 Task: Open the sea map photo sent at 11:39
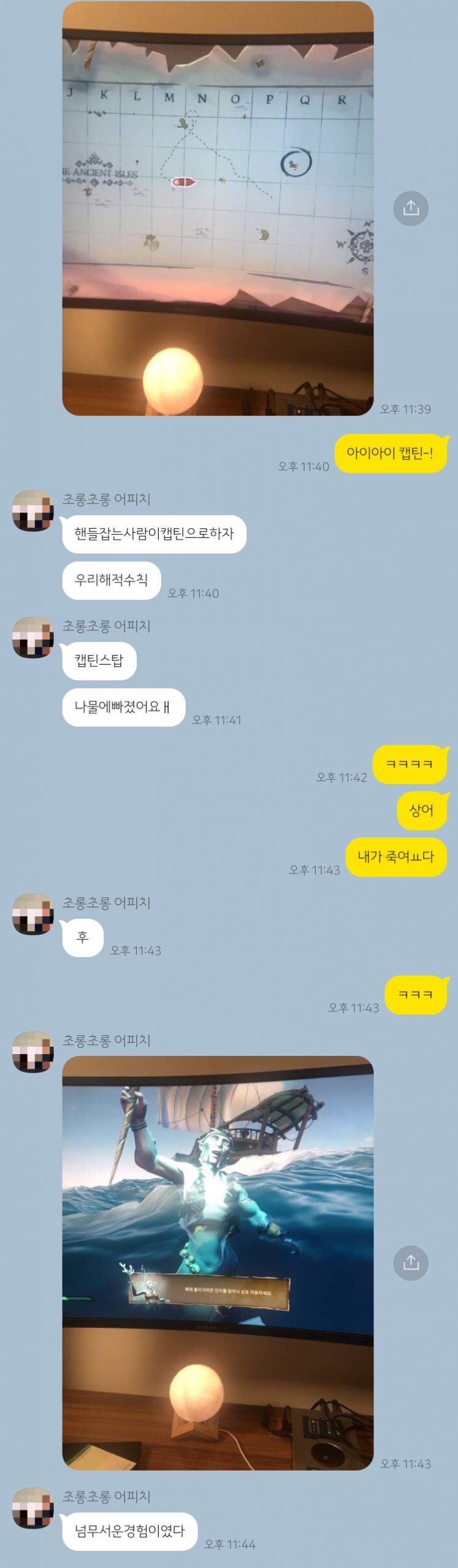pyautogui.click(x=218, y=208)
